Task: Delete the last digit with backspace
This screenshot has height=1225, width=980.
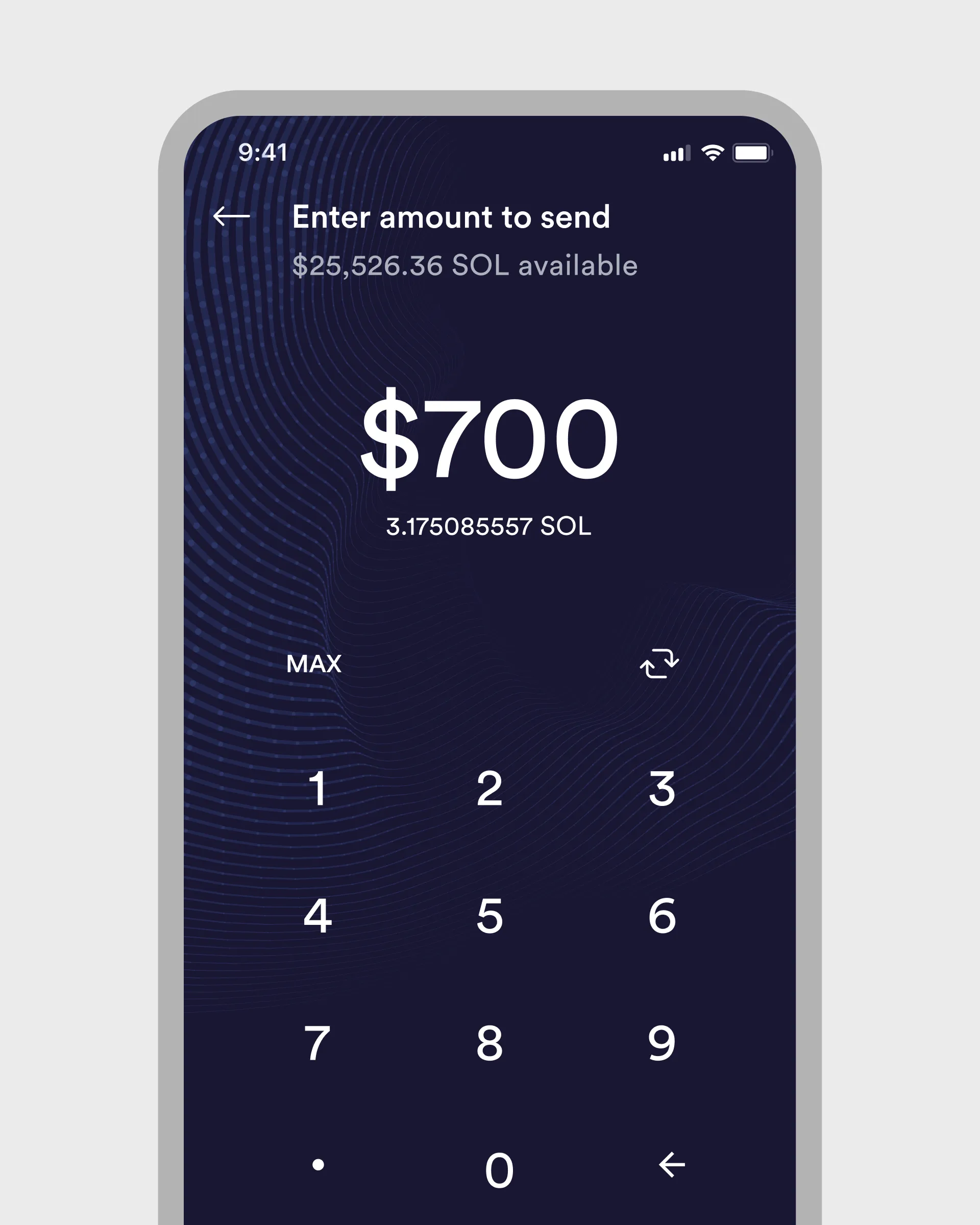Action: click(x=672, y=1165)
